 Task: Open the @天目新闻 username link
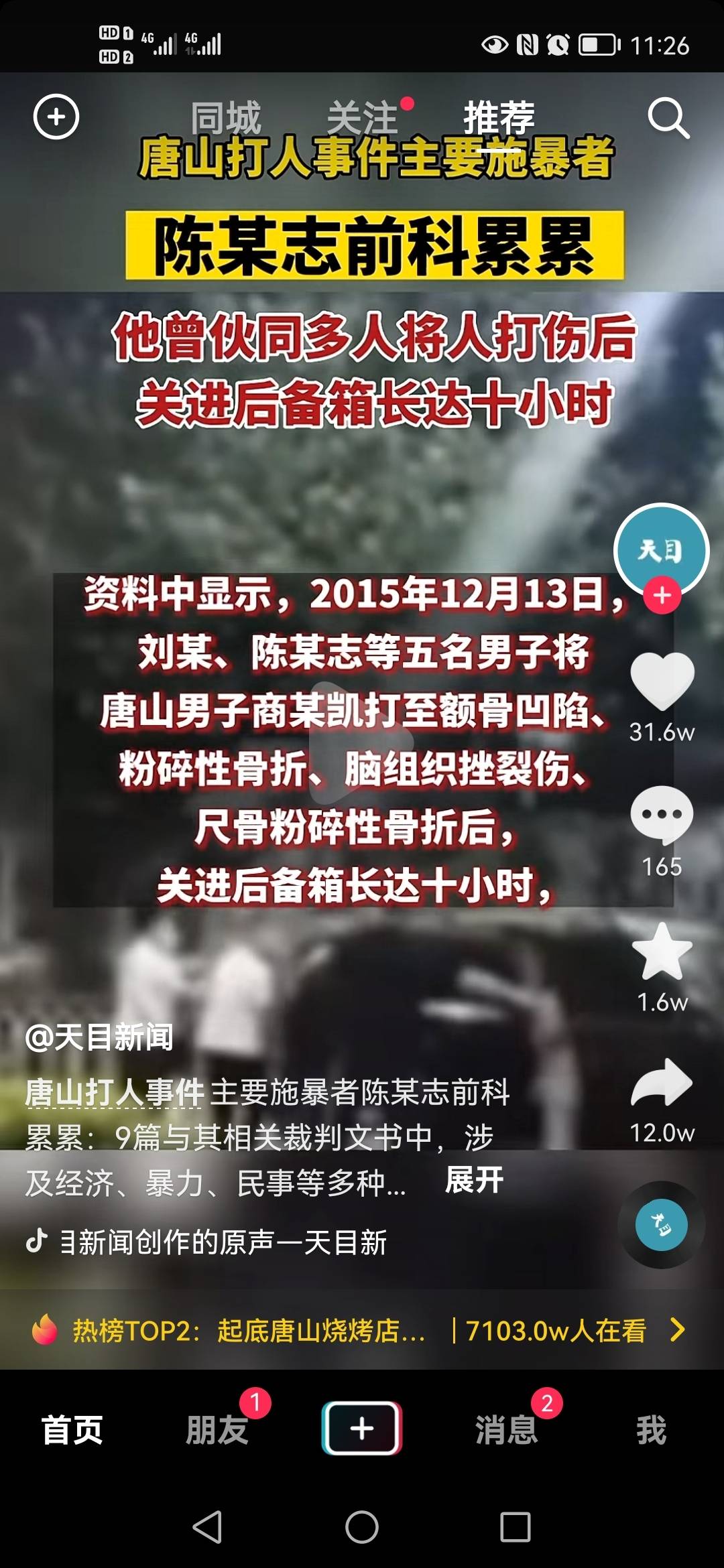(99, 1037)
